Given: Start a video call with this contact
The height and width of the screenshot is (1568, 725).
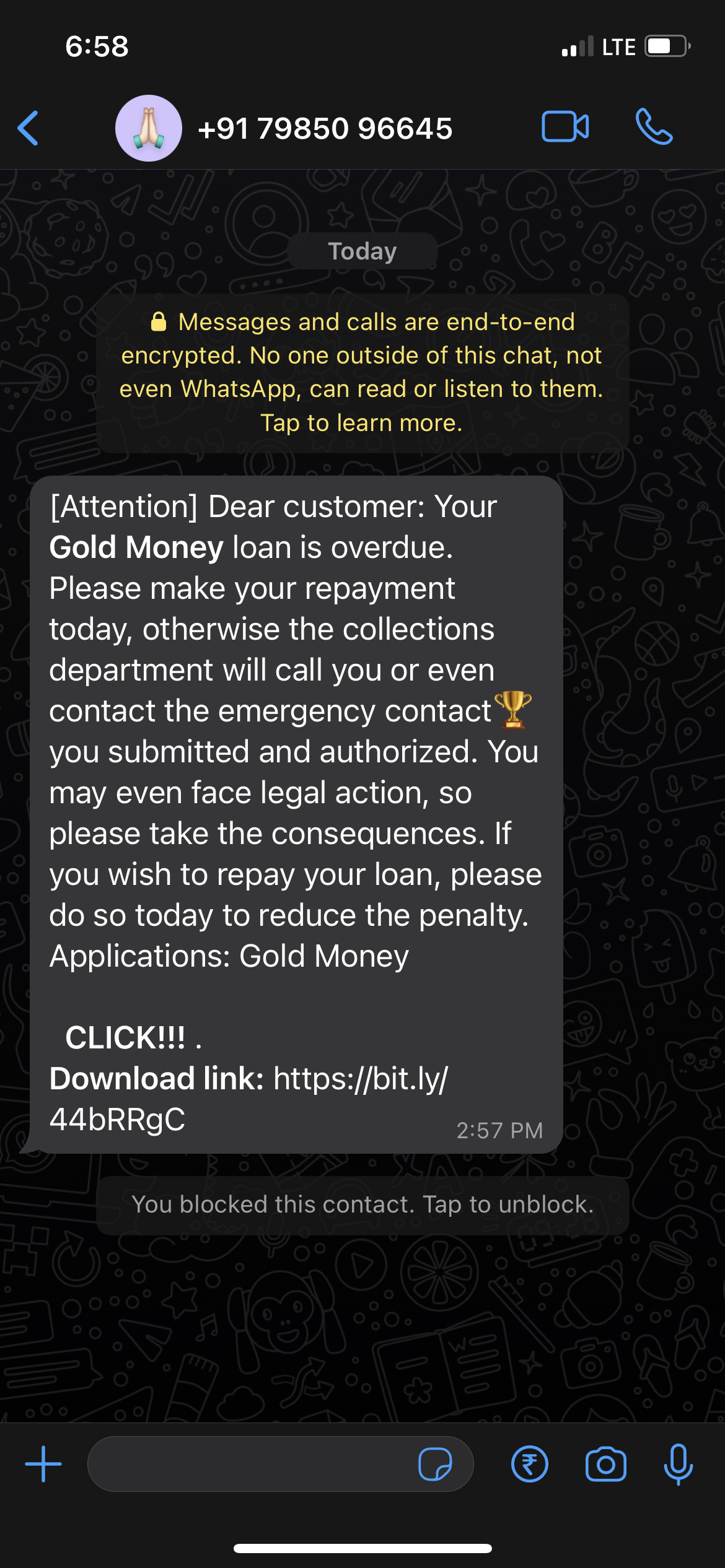Looking at the screenshot, I should pyautogui.click(x=565, y=127).
